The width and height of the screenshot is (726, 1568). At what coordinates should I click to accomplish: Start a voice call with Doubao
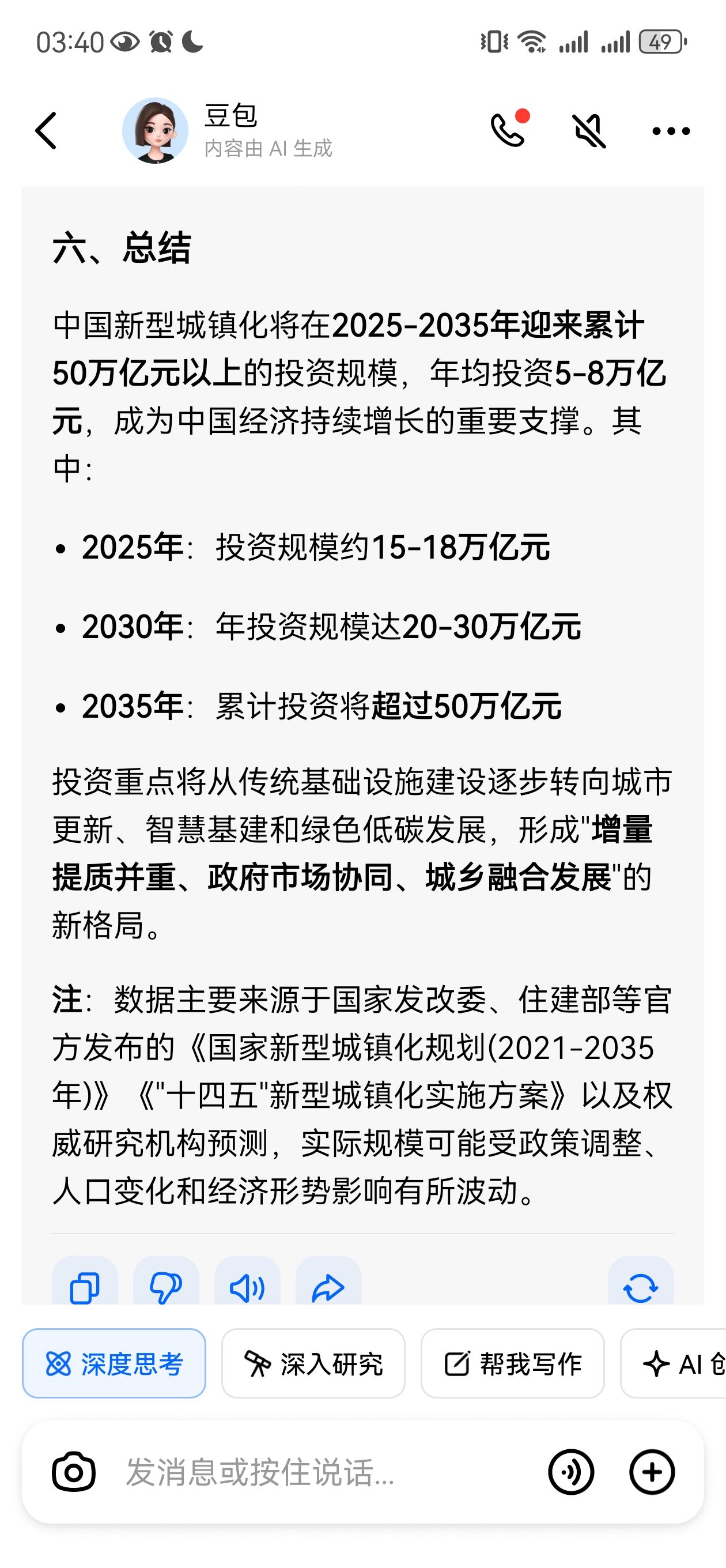508,130
